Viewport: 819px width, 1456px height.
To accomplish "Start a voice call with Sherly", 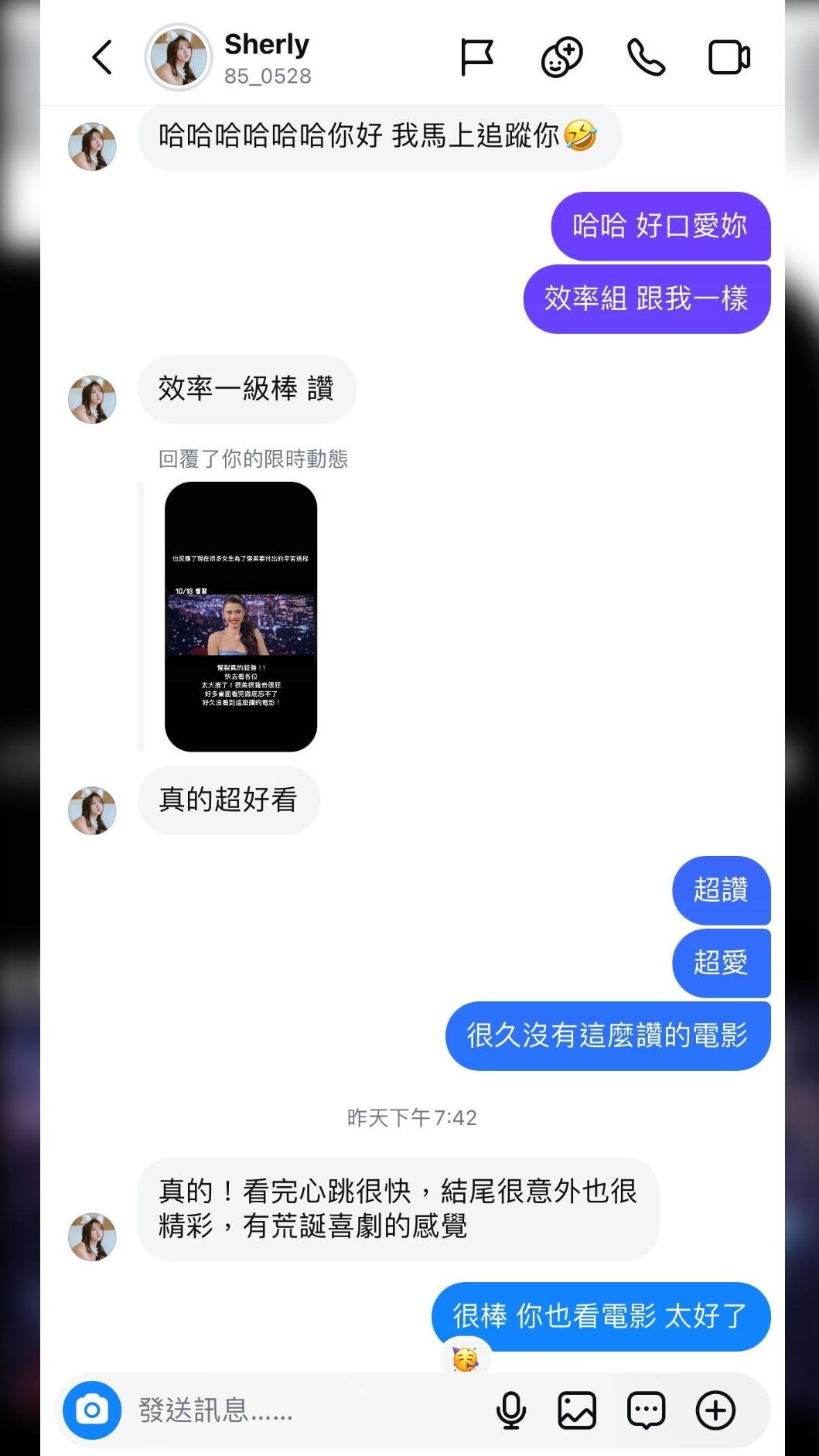I will (646, 57).
